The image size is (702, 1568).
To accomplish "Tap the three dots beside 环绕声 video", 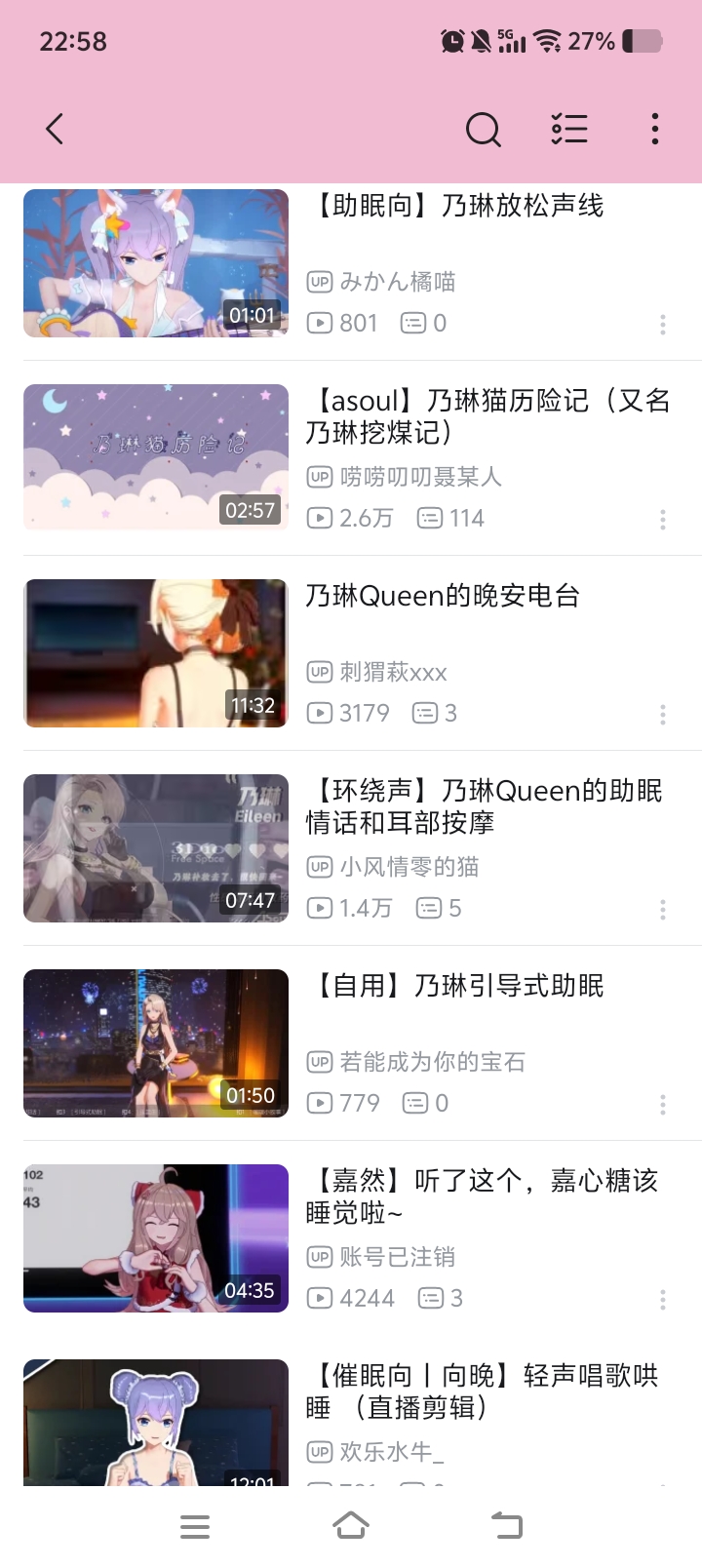I will click(663, 909).
